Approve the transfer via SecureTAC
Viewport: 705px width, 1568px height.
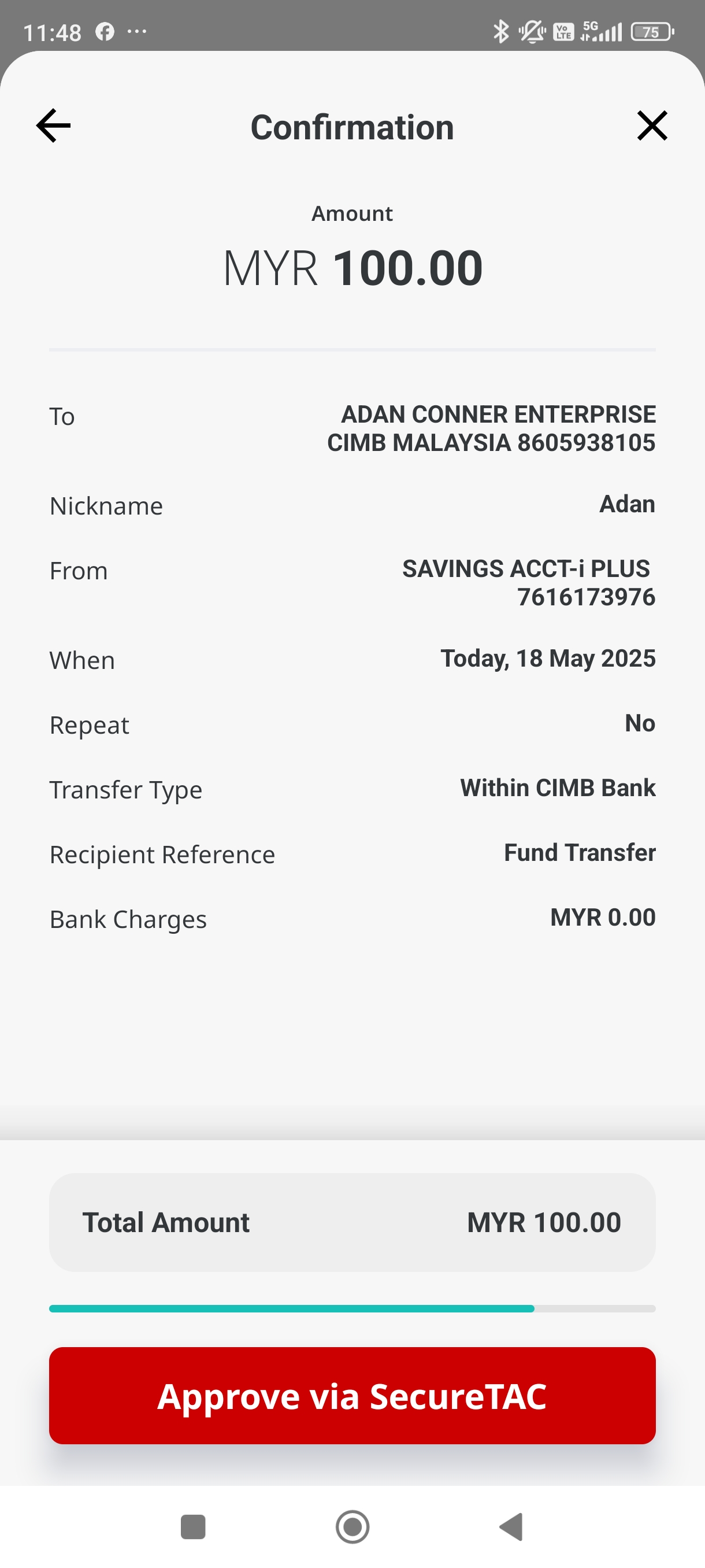(x=352, y=1395)
